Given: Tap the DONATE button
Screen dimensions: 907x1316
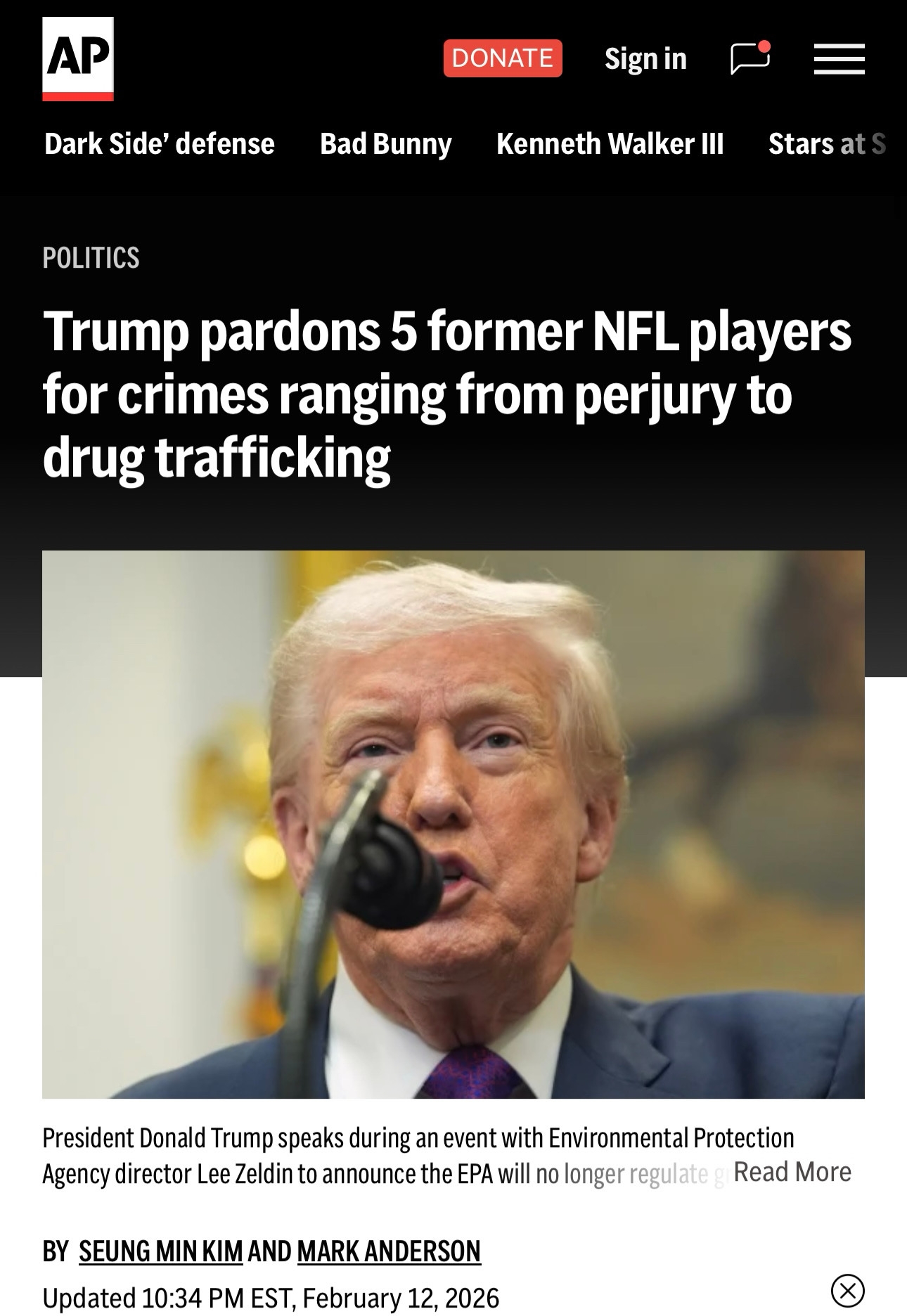Looking at the screenshot, I should [x=502, y=58].
